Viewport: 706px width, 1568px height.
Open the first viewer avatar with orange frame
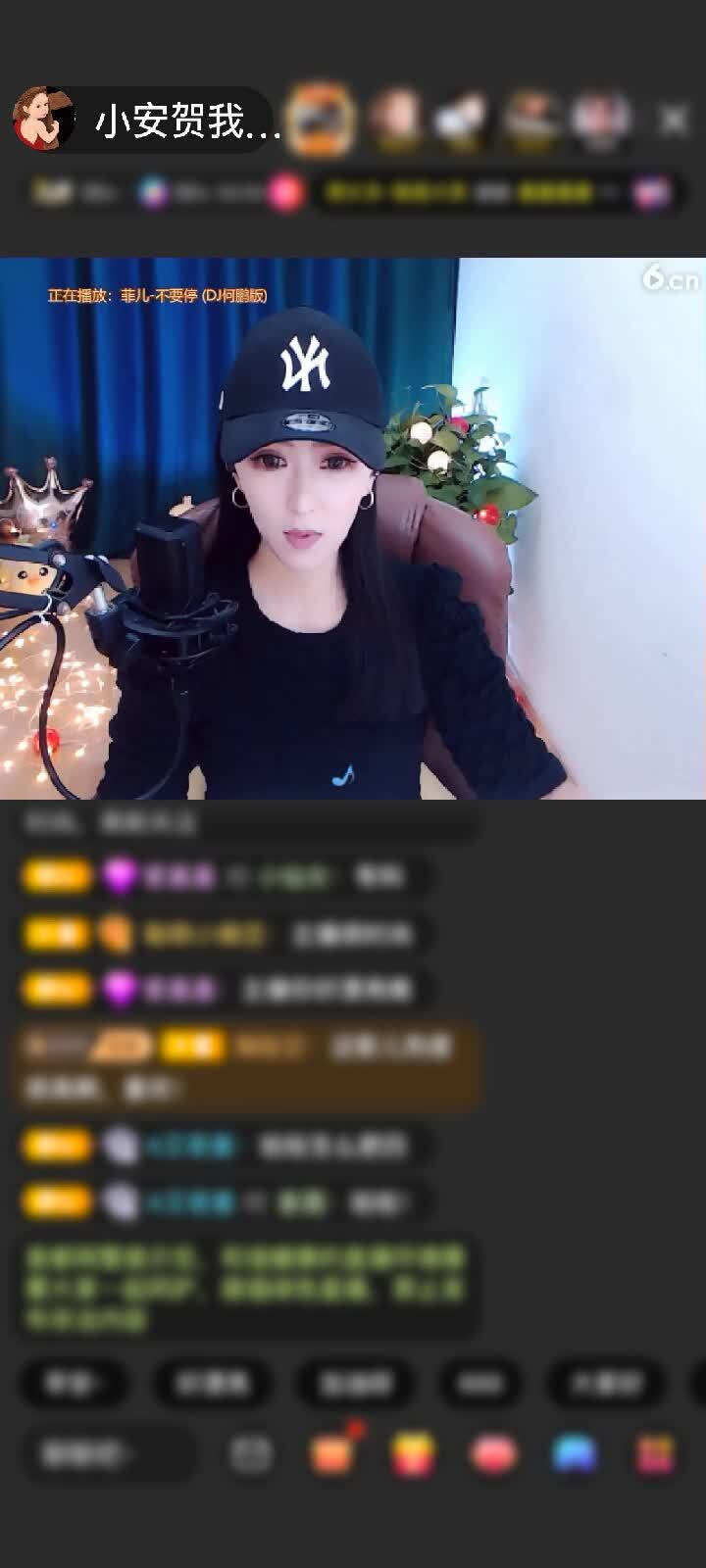point(321,120)
